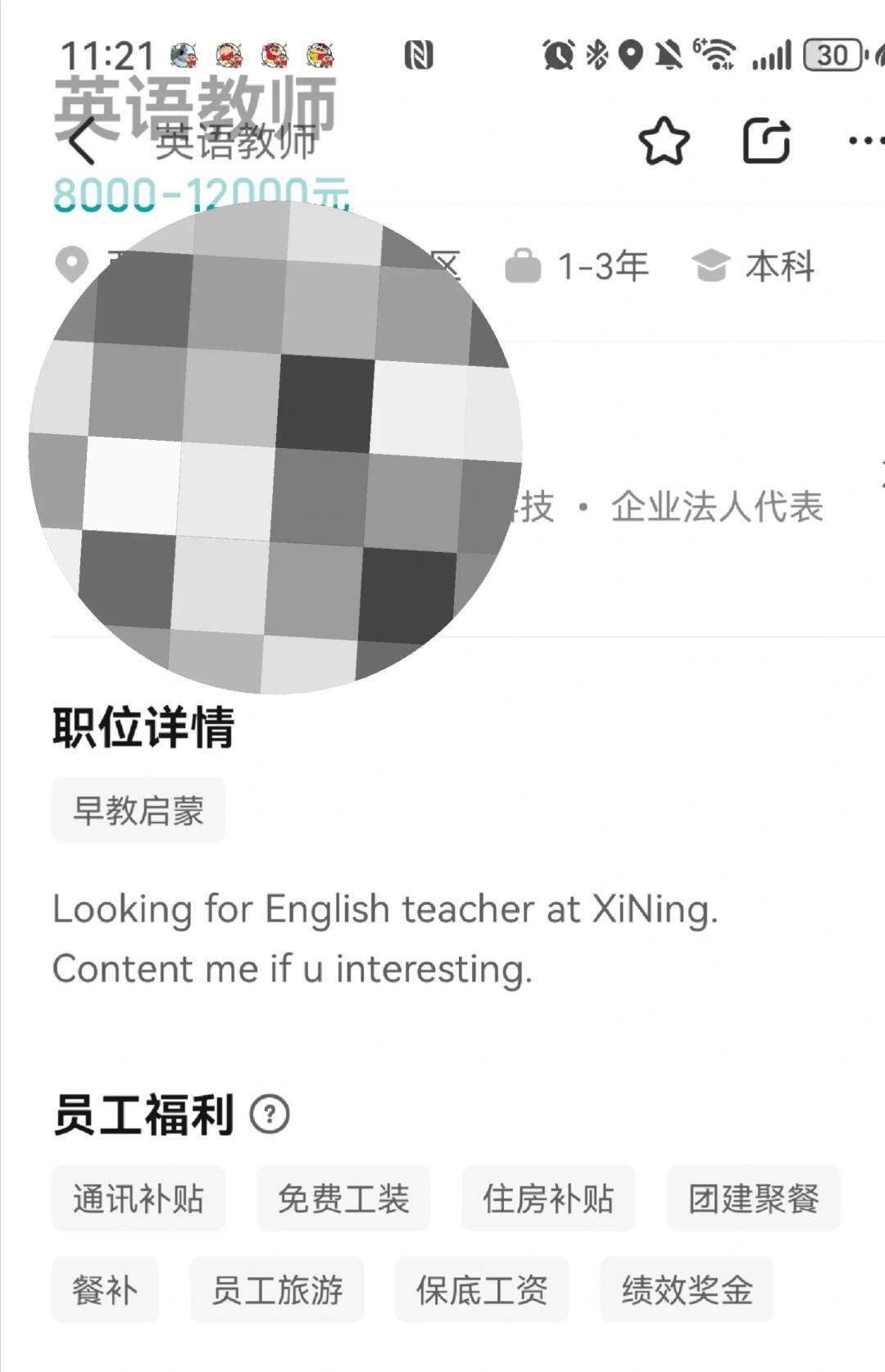The width and height of the screenshot is (885, 1372).
Task: Tap the 绩效奖金 welfare tag
Action: 688,1288
